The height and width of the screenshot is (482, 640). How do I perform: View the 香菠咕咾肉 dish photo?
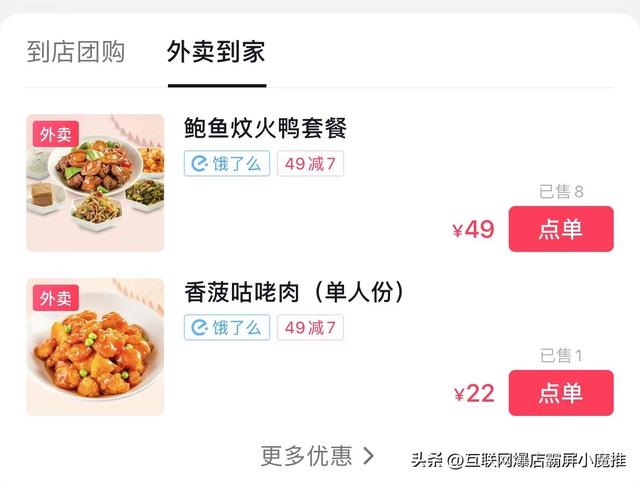pyautogui.click(x=95, y=347)
